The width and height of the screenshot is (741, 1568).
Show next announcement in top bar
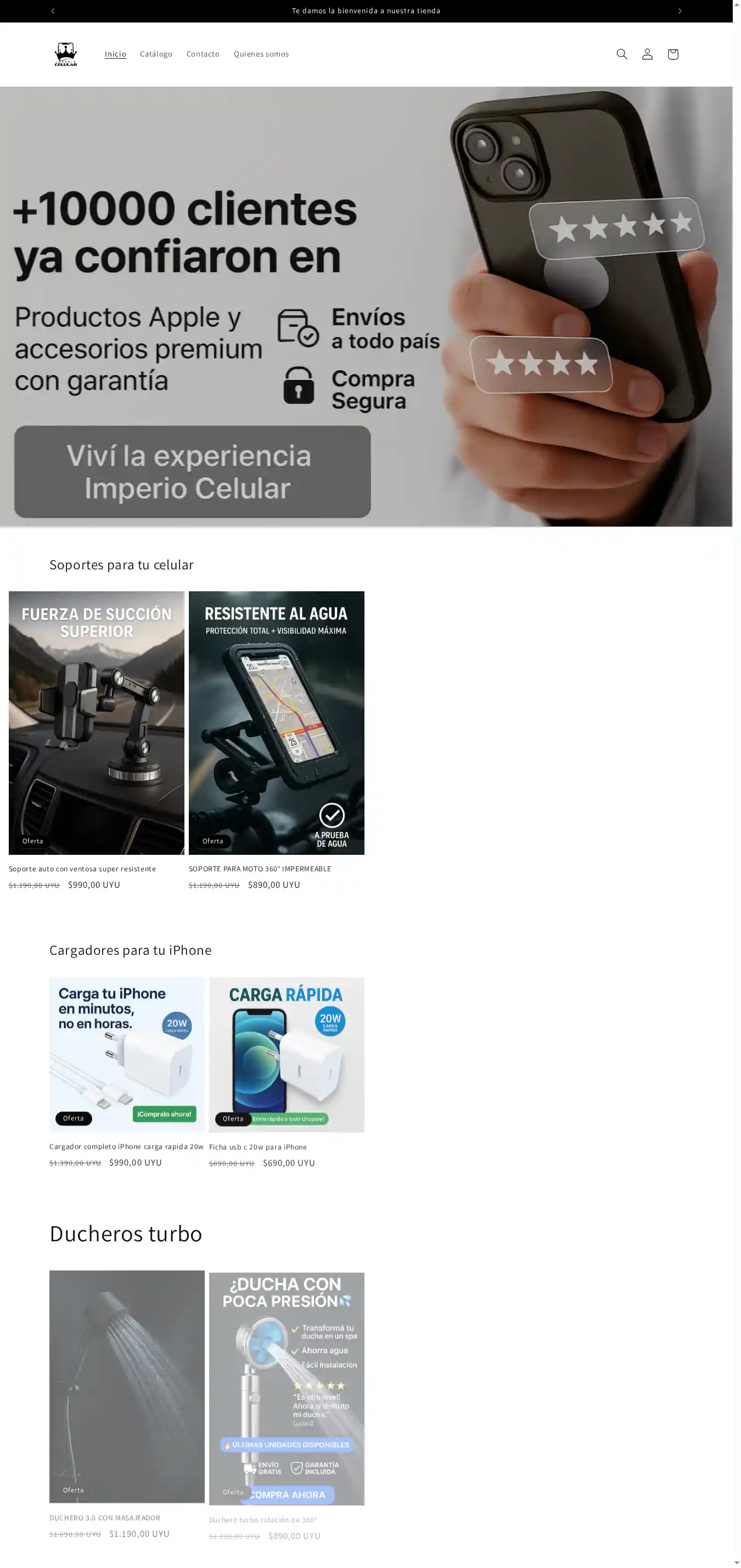(680, 11)
